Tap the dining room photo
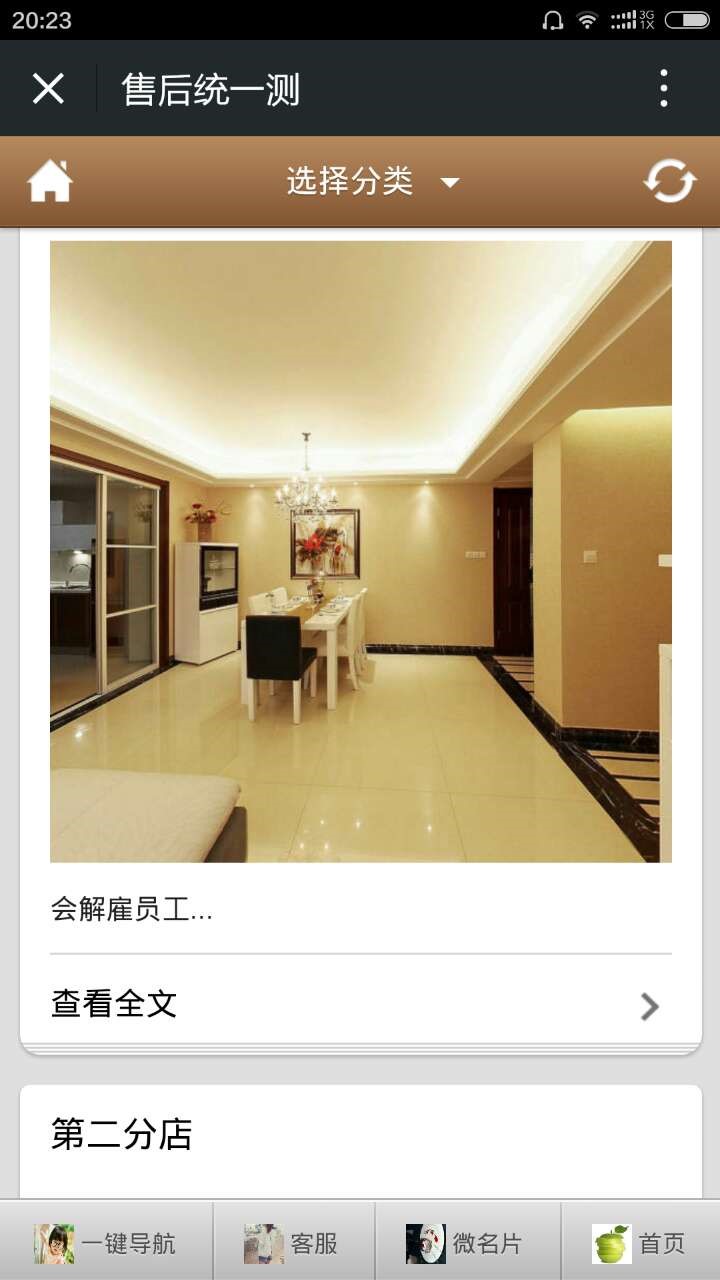720x1280 pixels. pyautogui.click(x=360, y=550)
